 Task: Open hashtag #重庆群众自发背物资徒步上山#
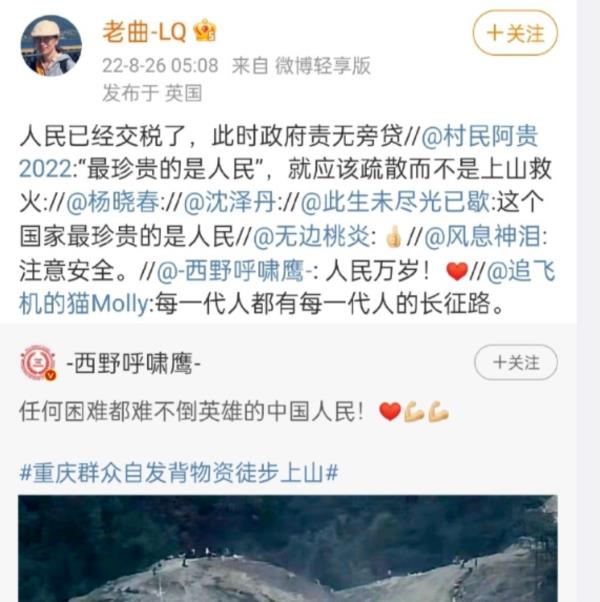178,472
